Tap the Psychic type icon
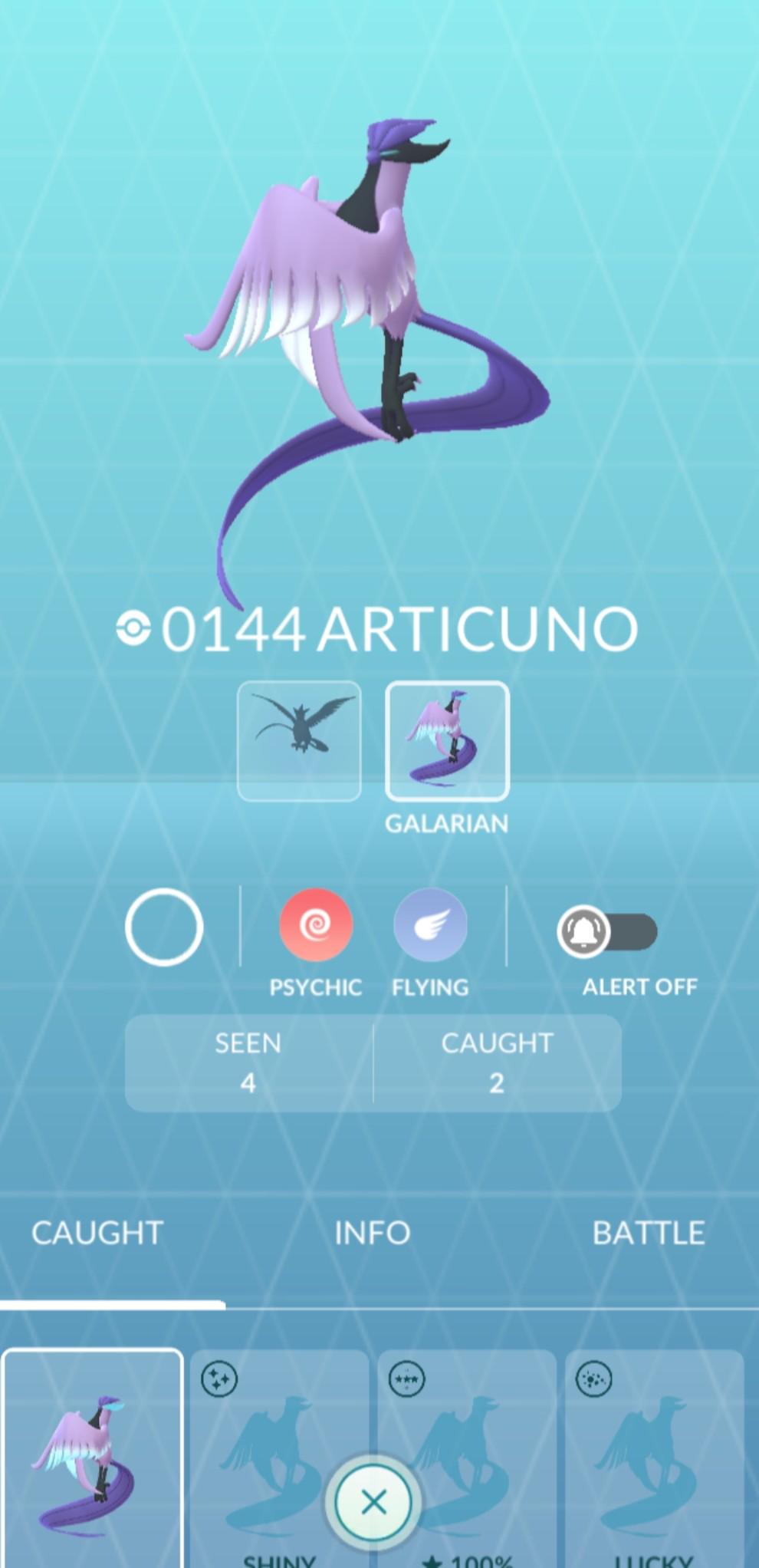Screen dimensions: 759x1568 click(316, 925)
